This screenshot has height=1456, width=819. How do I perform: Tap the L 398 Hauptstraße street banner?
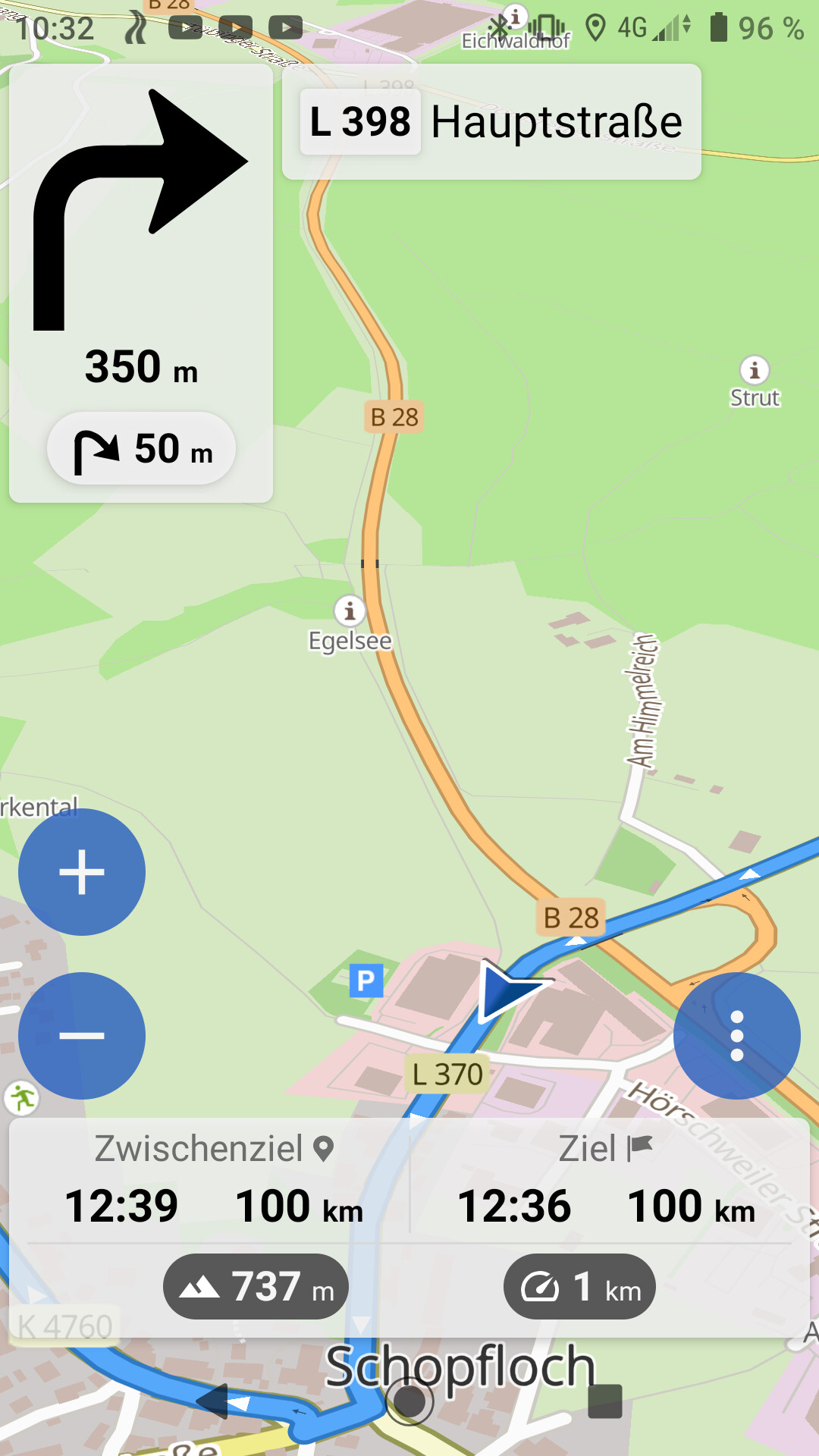pyautogui.click(x=491, y=121)
